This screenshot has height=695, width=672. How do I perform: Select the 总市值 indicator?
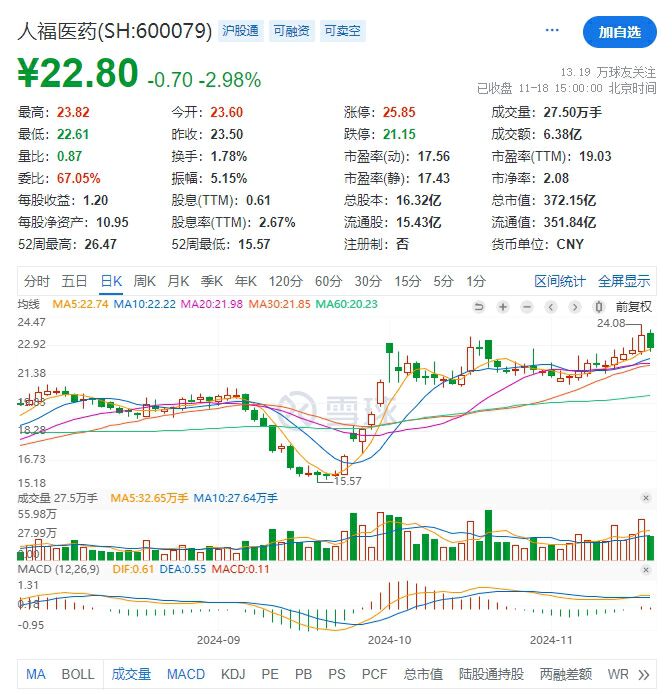point(422,674)
